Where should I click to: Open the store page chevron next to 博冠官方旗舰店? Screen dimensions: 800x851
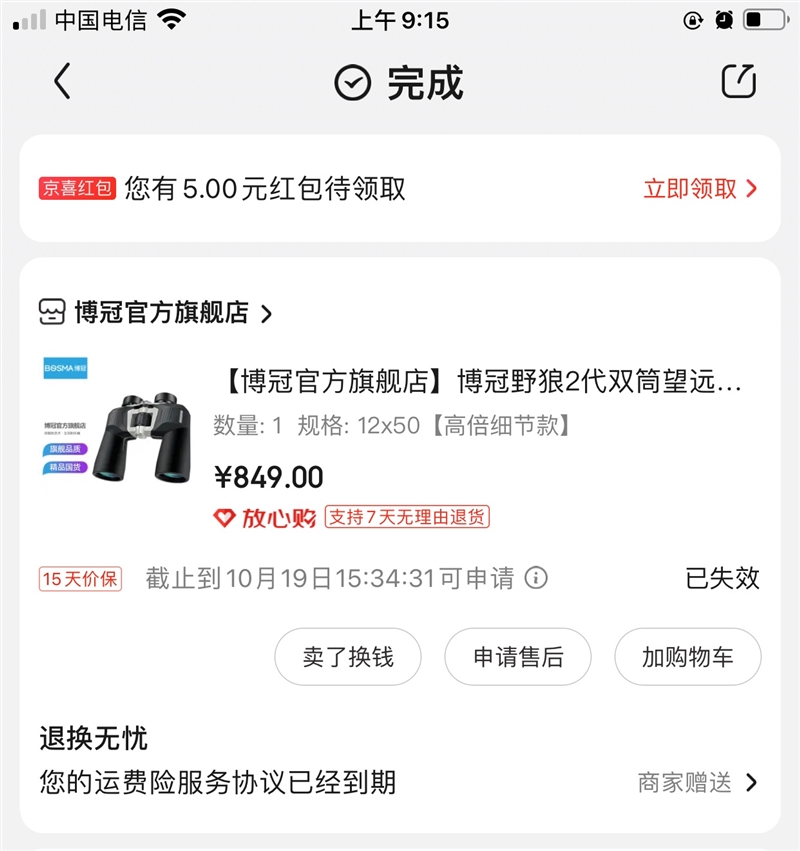[x=266, y=313]
